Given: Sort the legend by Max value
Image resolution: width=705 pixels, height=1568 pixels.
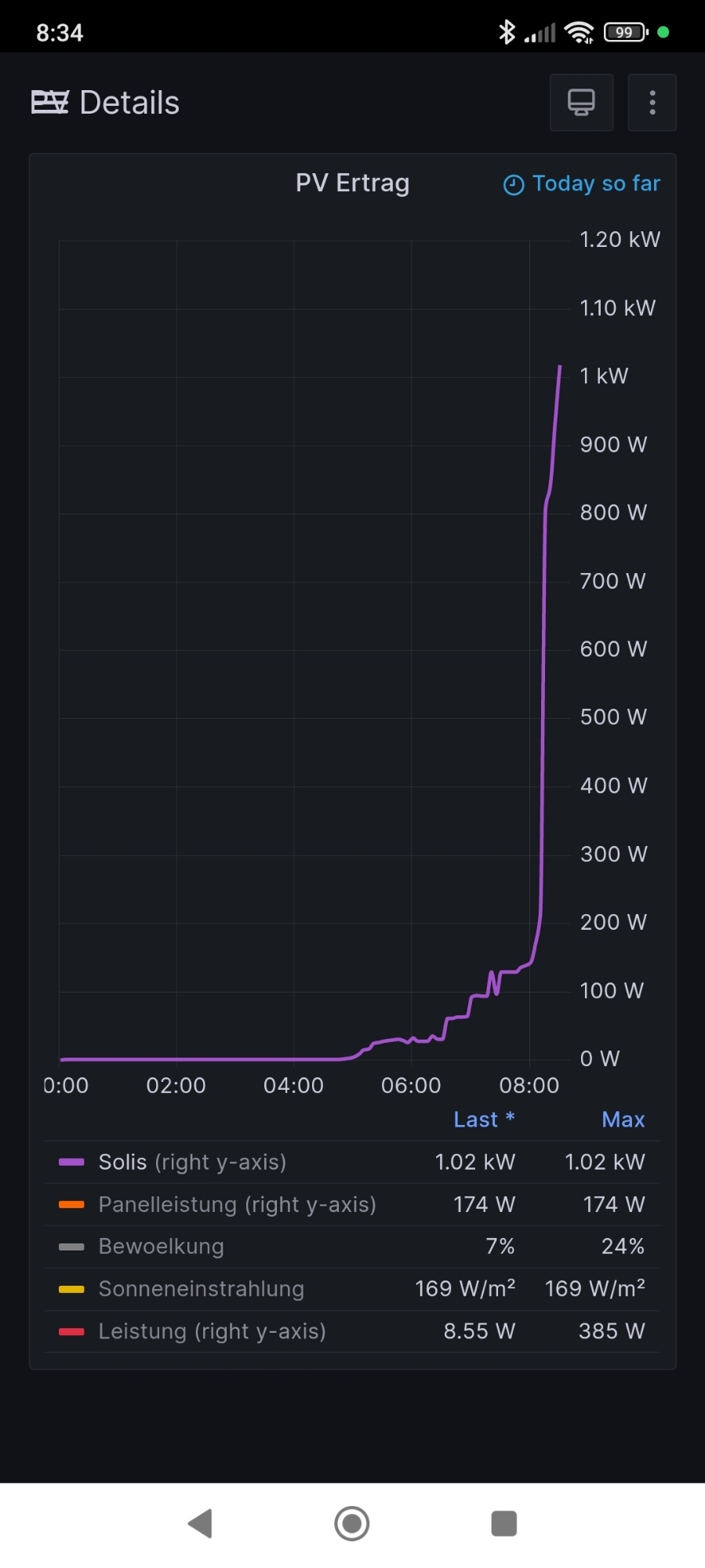Looking at the screenshot, I should tap(623, 1120).
